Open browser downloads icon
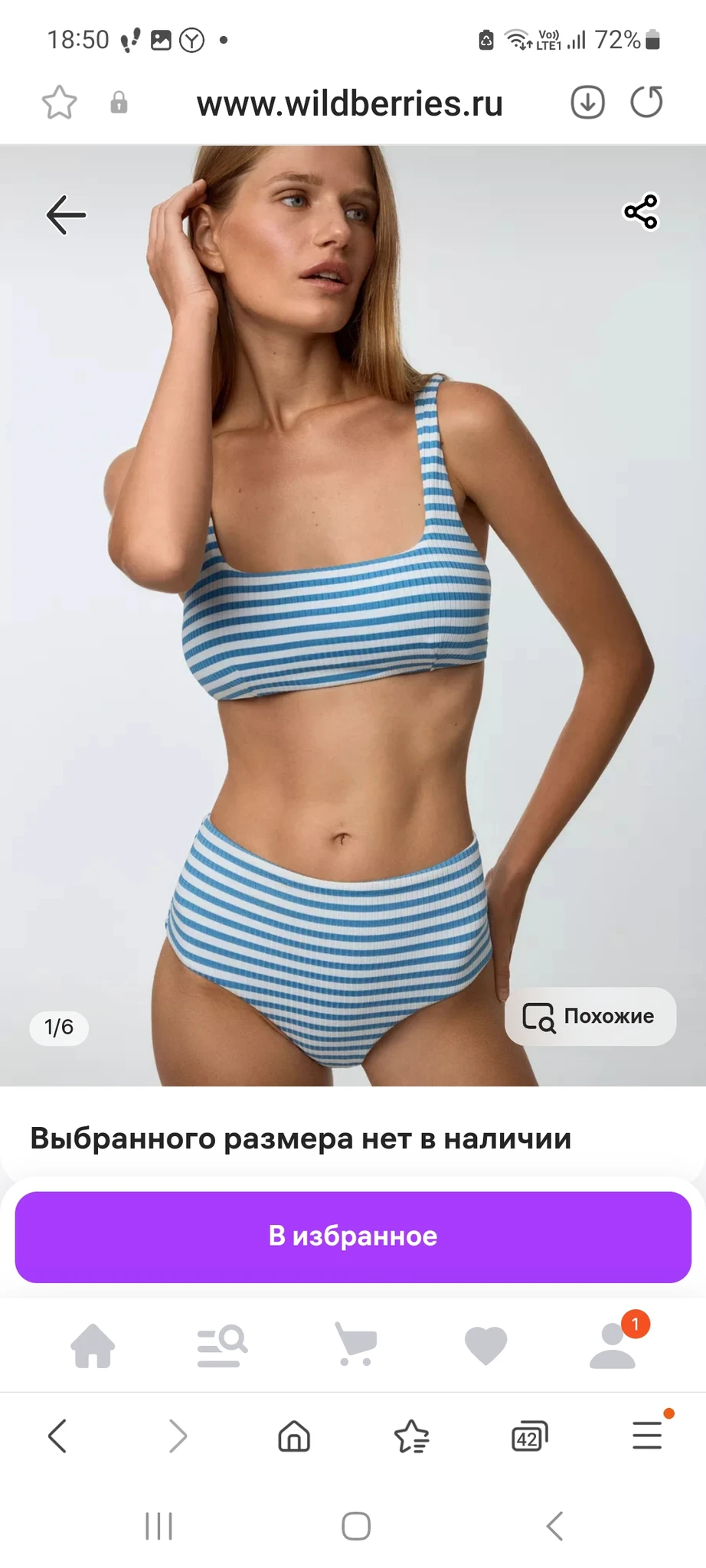 [587, 103]
